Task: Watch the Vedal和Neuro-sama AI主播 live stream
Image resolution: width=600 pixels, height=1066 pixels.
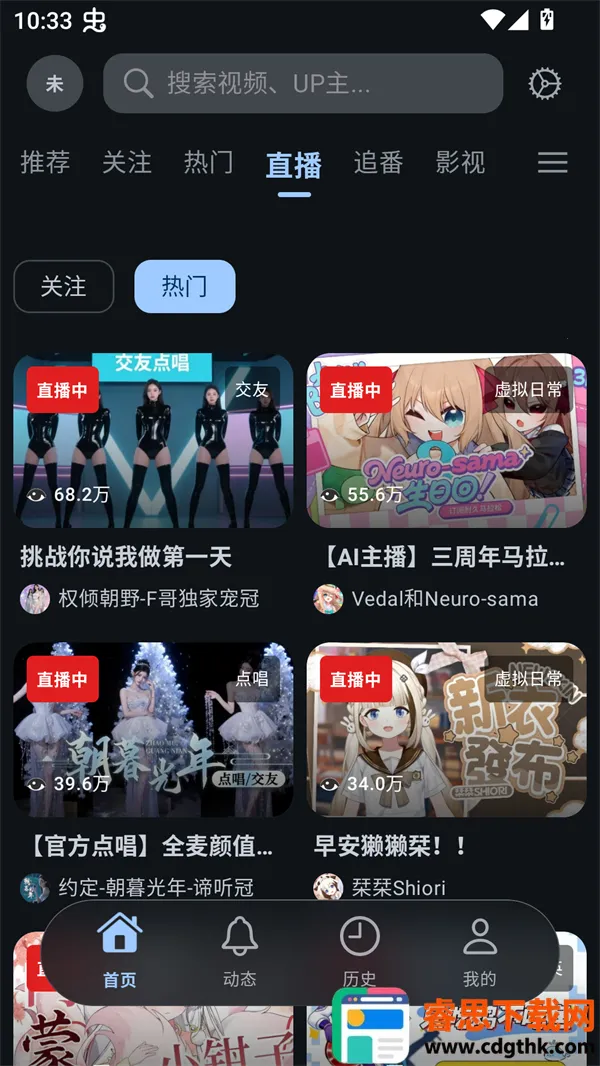Action: (446, 440)
